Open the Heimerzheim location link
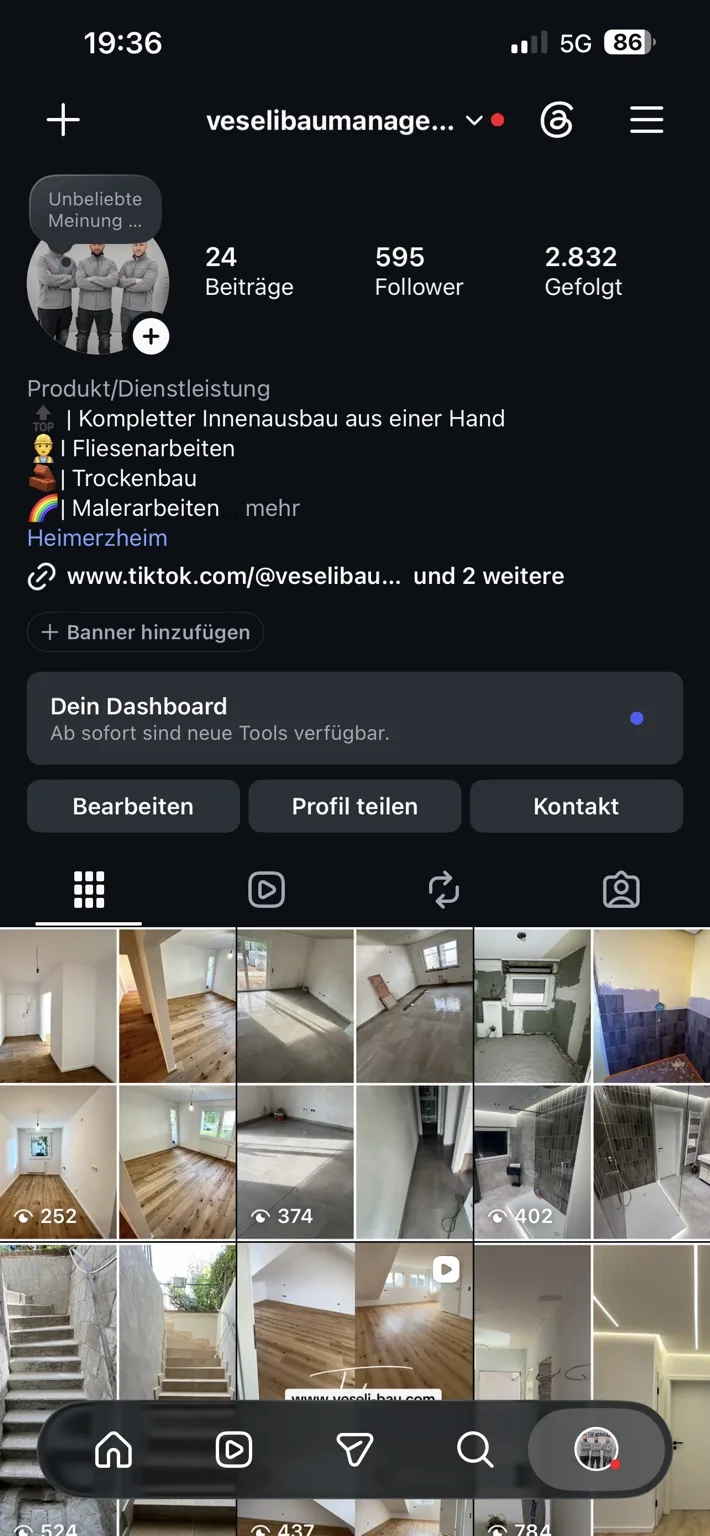Viewport: 710px width, 1536px height. click(97, 538)
